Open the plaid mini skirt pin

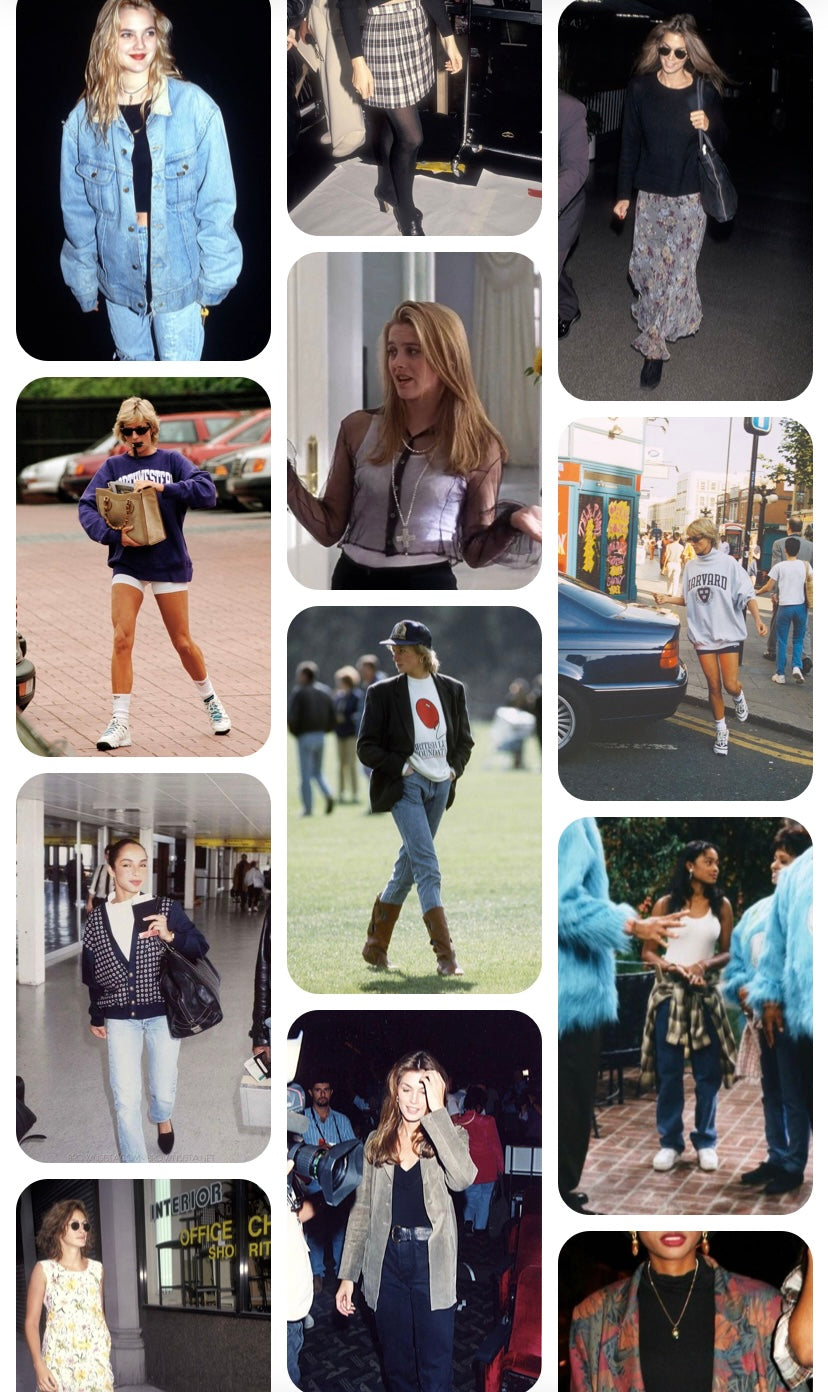[414, 117]
